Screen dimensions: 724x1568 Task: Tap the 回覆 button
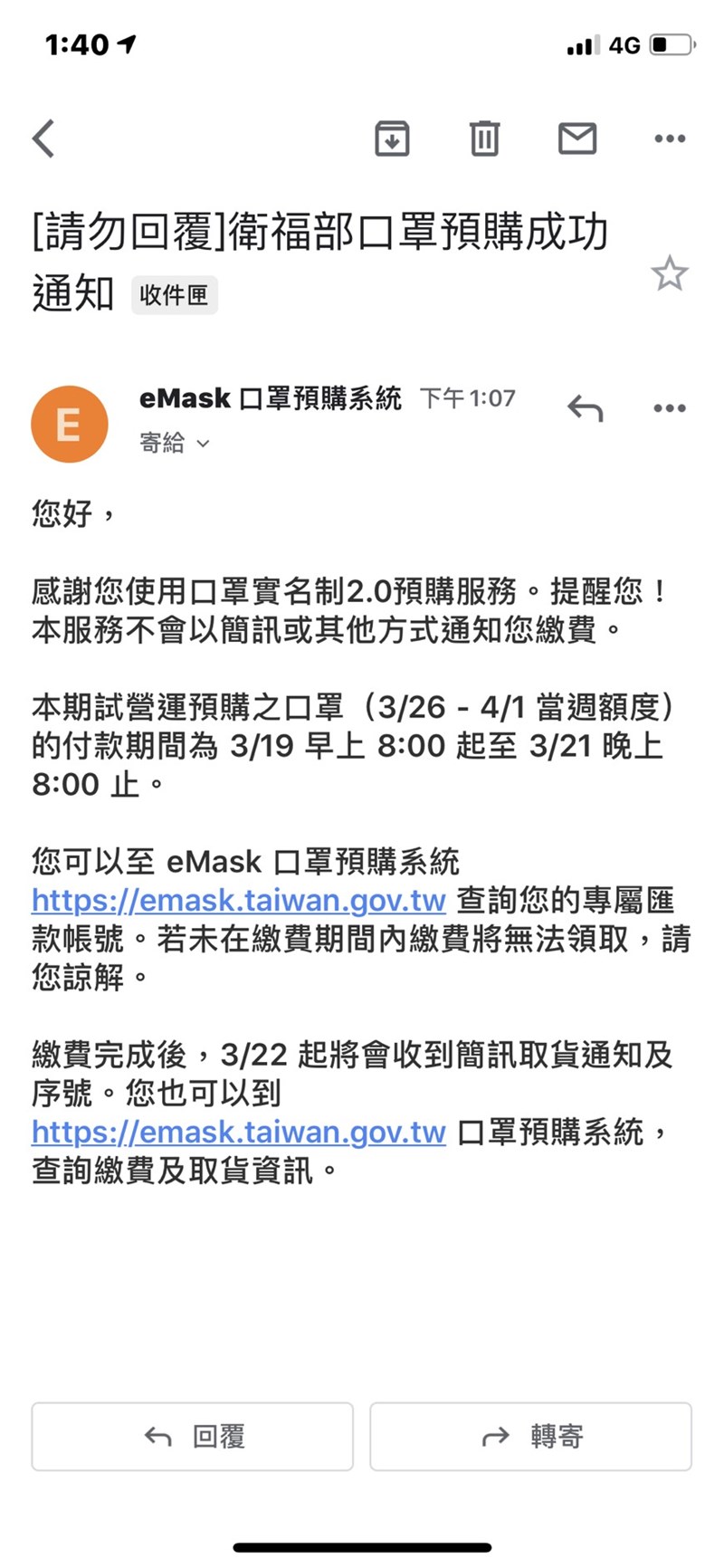pos(193,1437)
